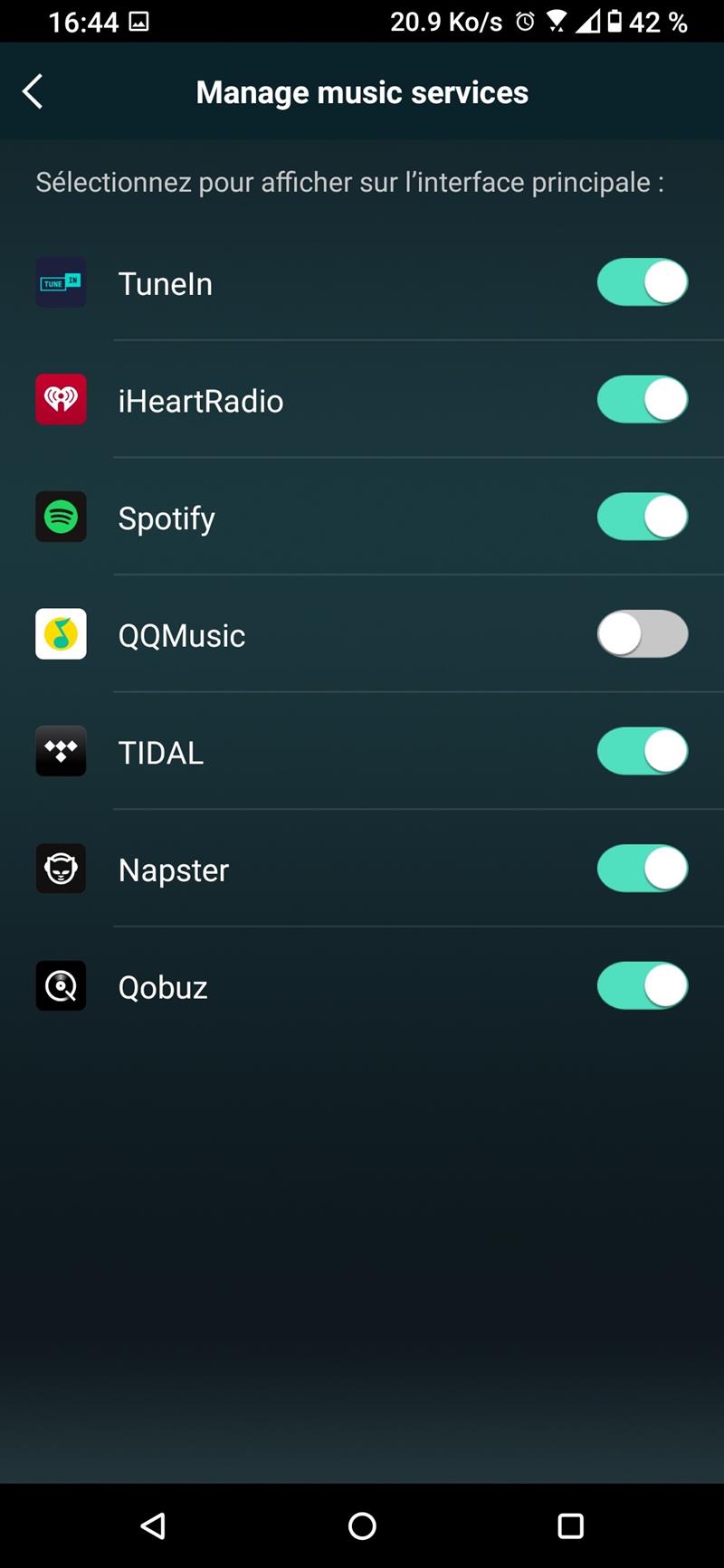Disable the TuneIn switch
The width and height of the screenshot is (724, 1568).
point(643,282)
